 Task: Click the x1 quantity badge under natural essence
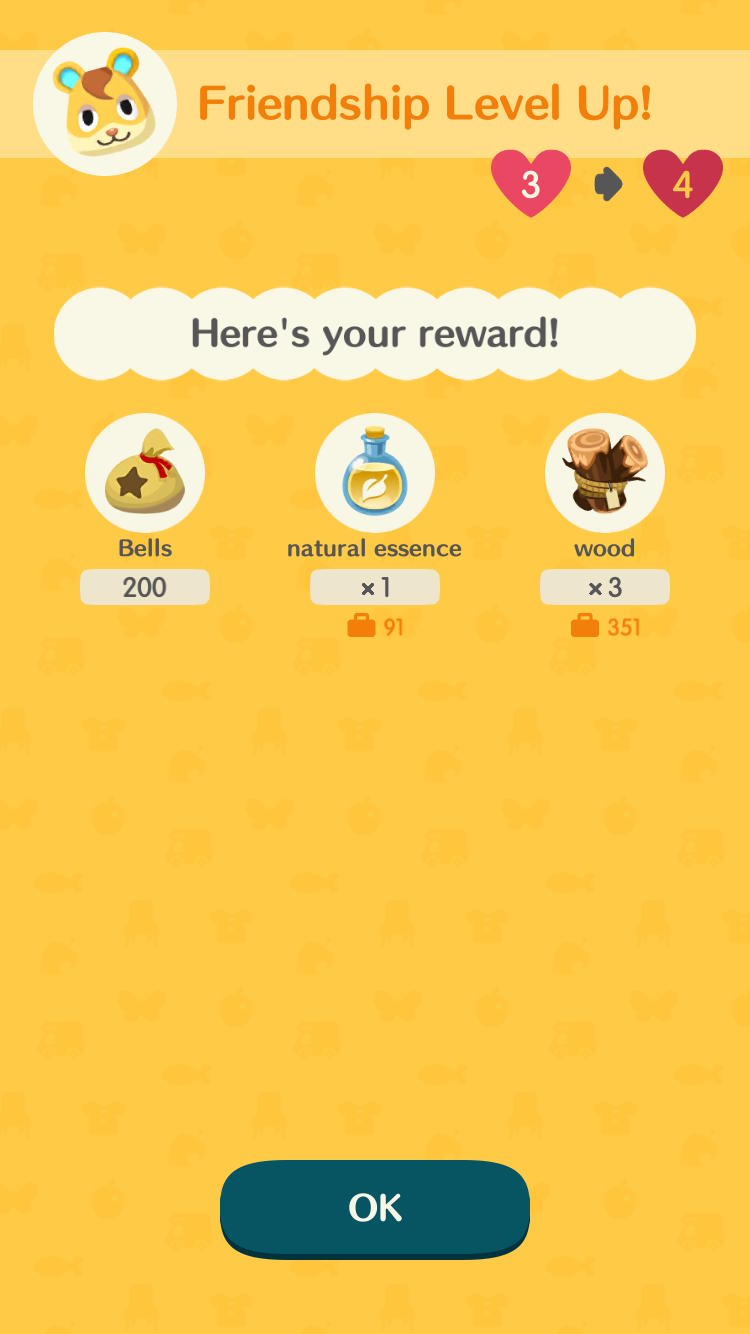click(x=374, y=587)
